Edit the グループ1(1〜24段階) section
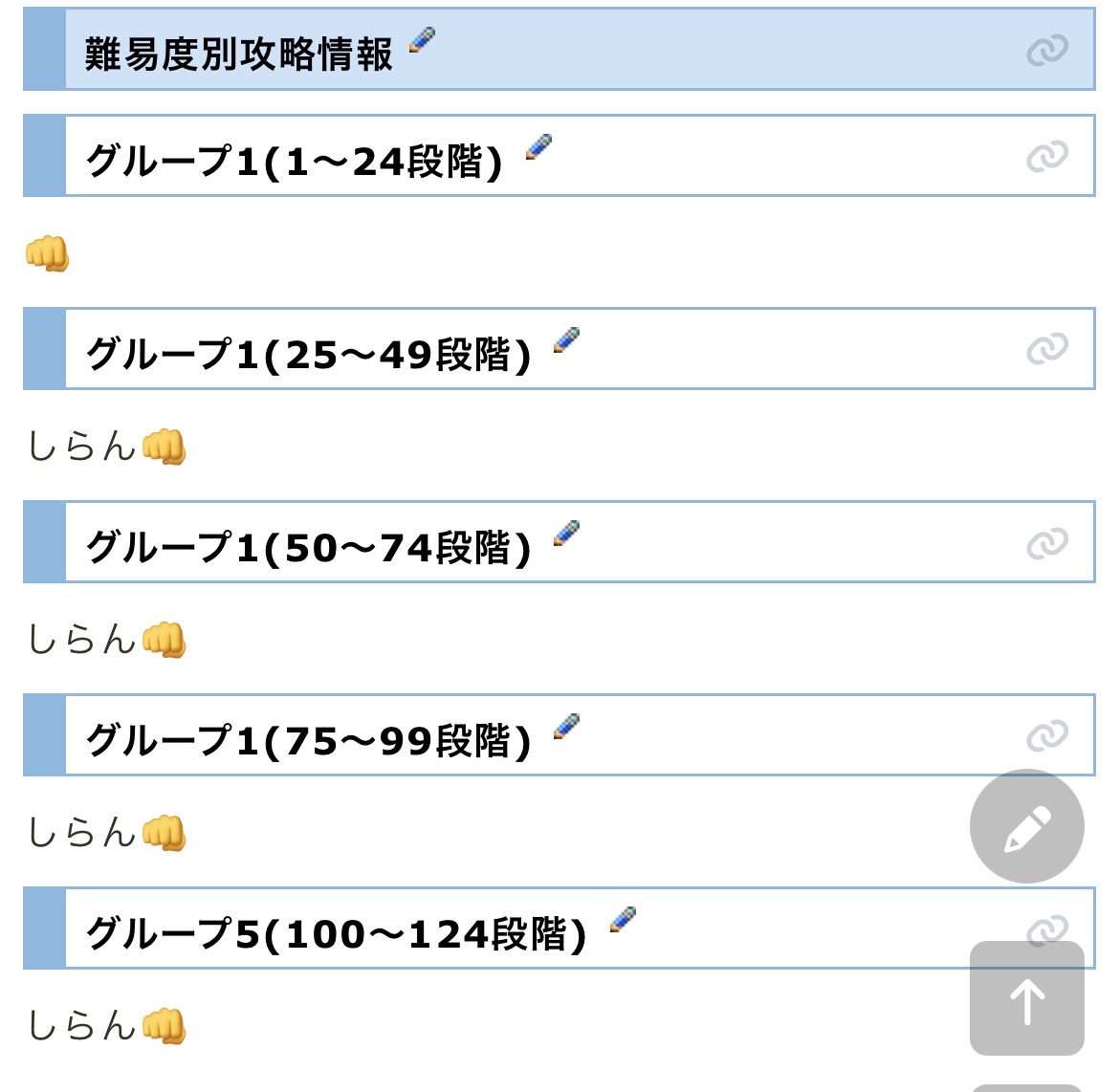The height and width of the screenshot is (1092, 1119). [539, 147]
